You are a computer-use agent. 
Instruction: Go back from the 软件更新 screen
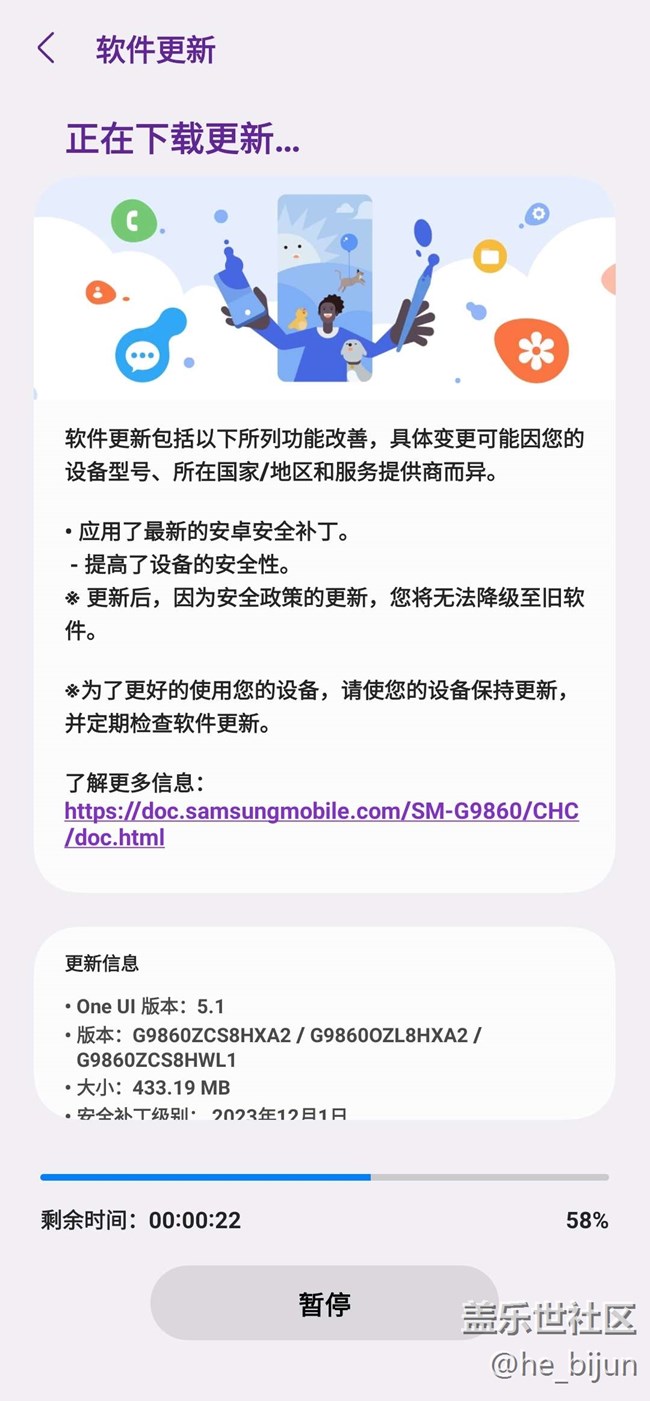46,49
